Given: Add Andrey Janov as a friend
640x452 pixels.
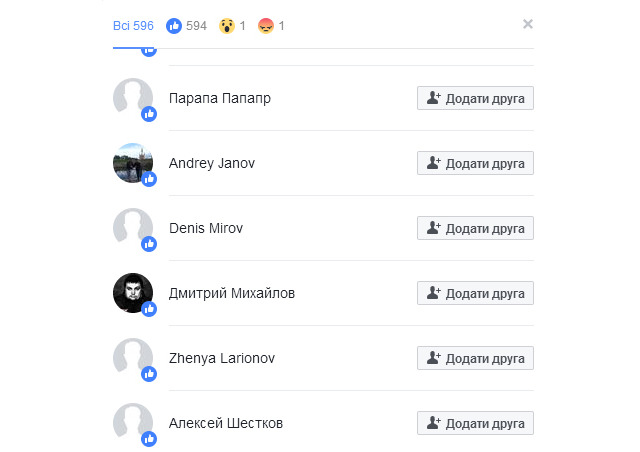Looking at the screenshot, I should [x=475, y=163].
